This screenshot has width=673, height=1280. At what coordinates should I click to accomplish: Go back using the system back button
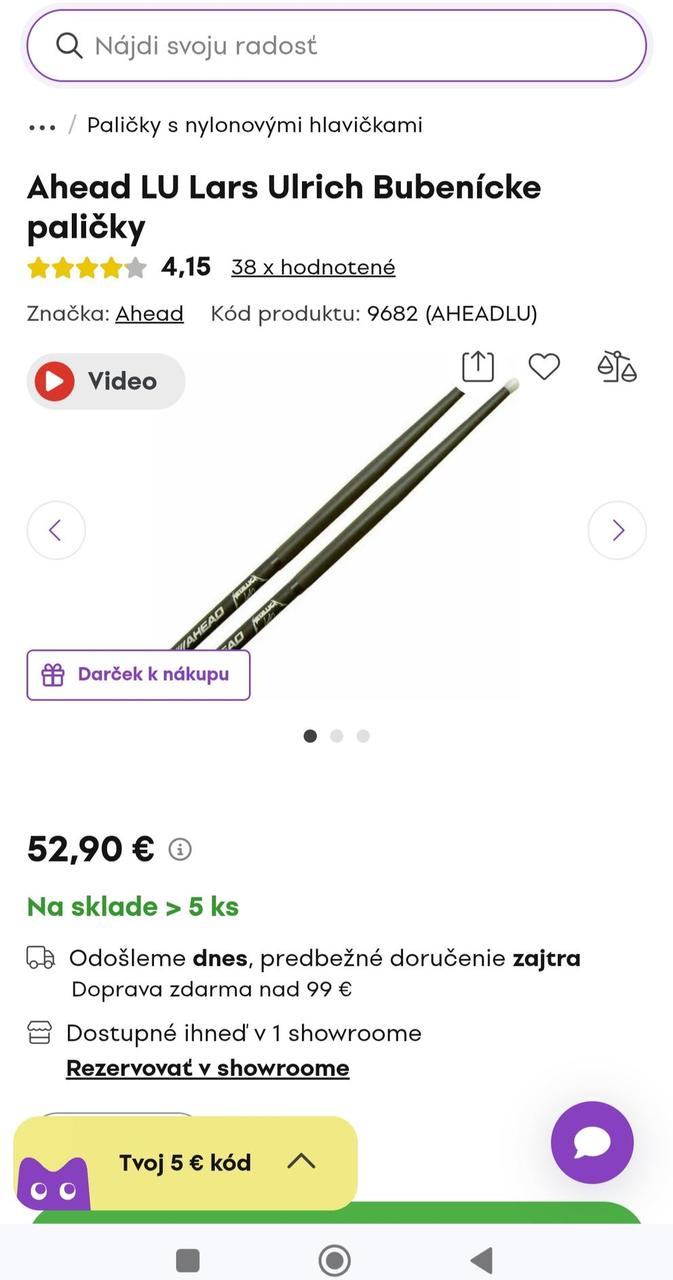(482, 1259)
